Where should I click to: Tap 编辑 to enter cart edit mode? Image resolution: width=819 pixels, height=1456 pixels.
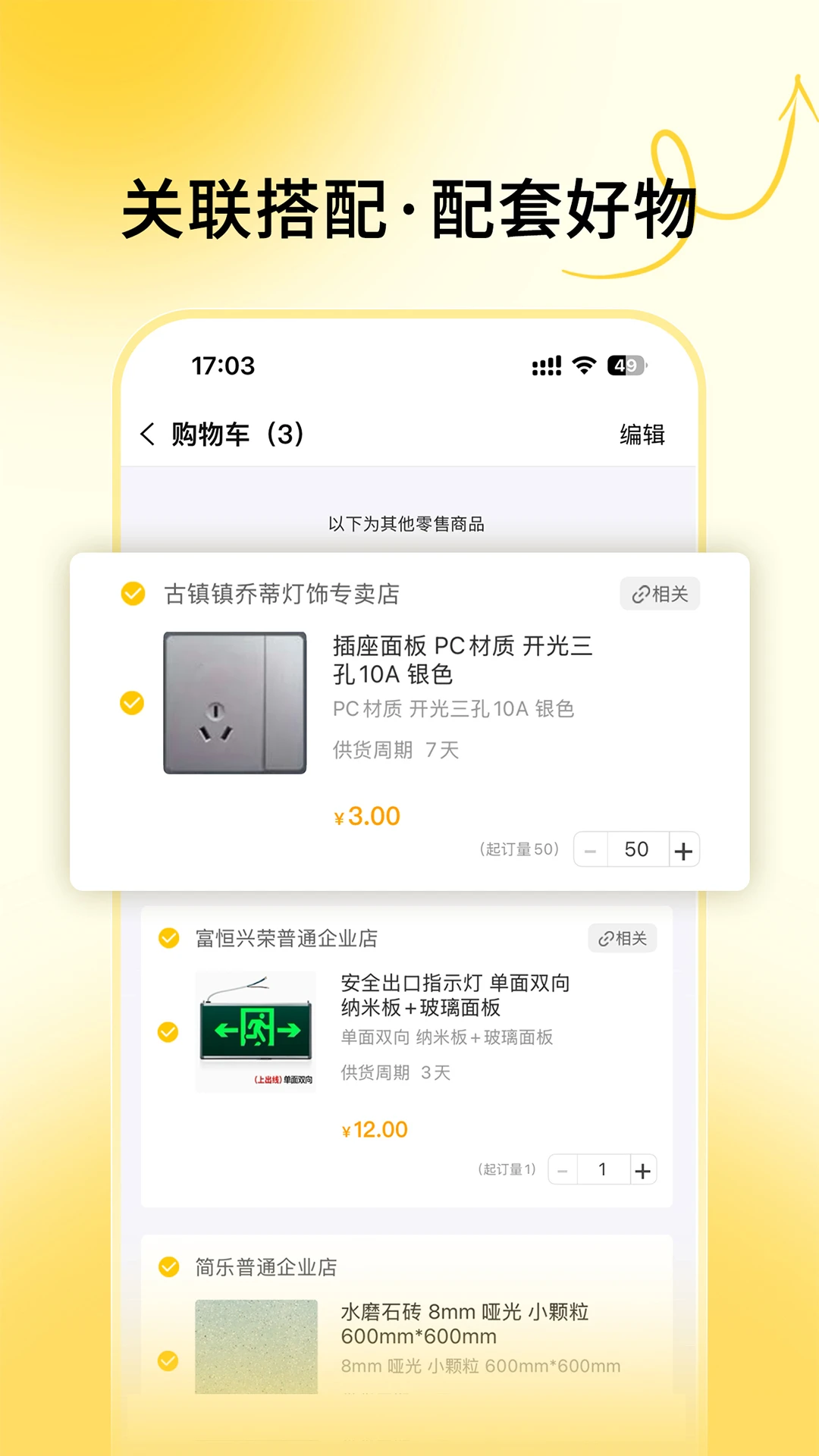642,435
